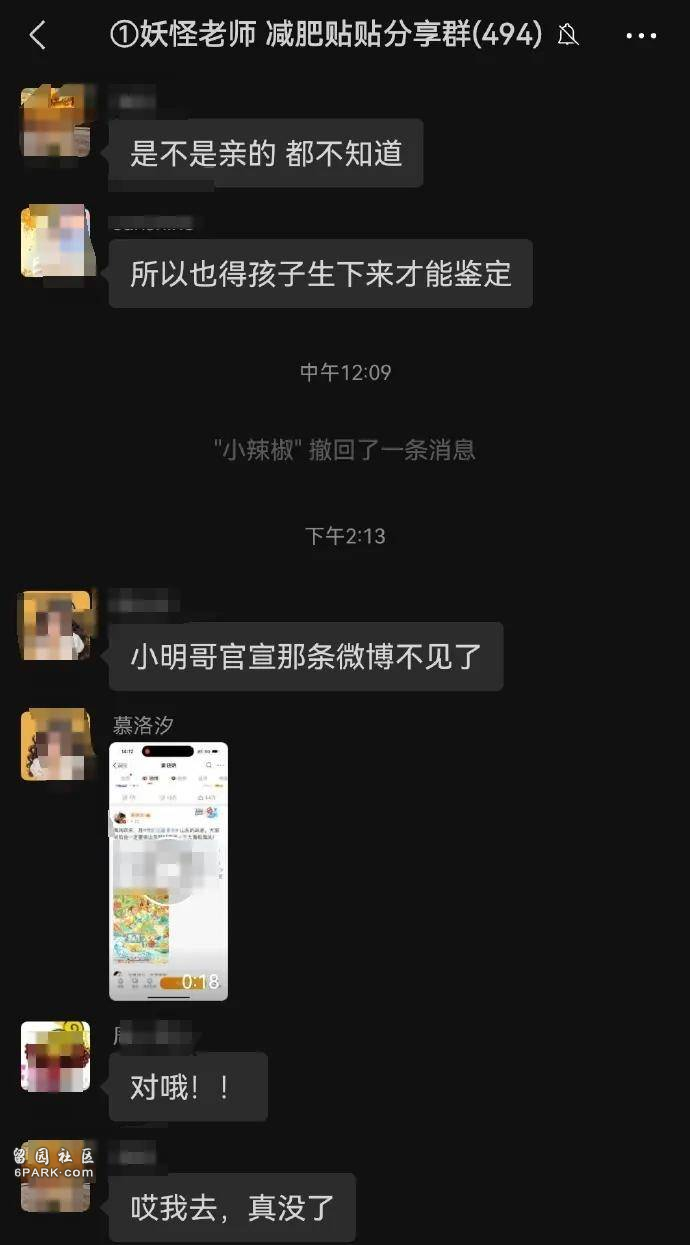Viewport: 690px width, 1245px height.
Task: Open avatar beside 所以也得孩子生下来才能鉴定
Action: point(55,241)
